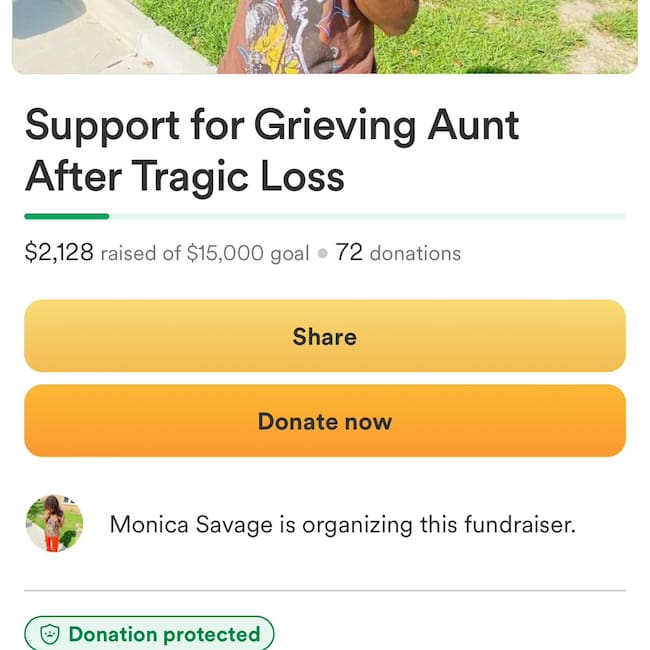Viewport: 650px width, 650px height.
Task: Tap Donate now
Action: [x=325, y=421]
